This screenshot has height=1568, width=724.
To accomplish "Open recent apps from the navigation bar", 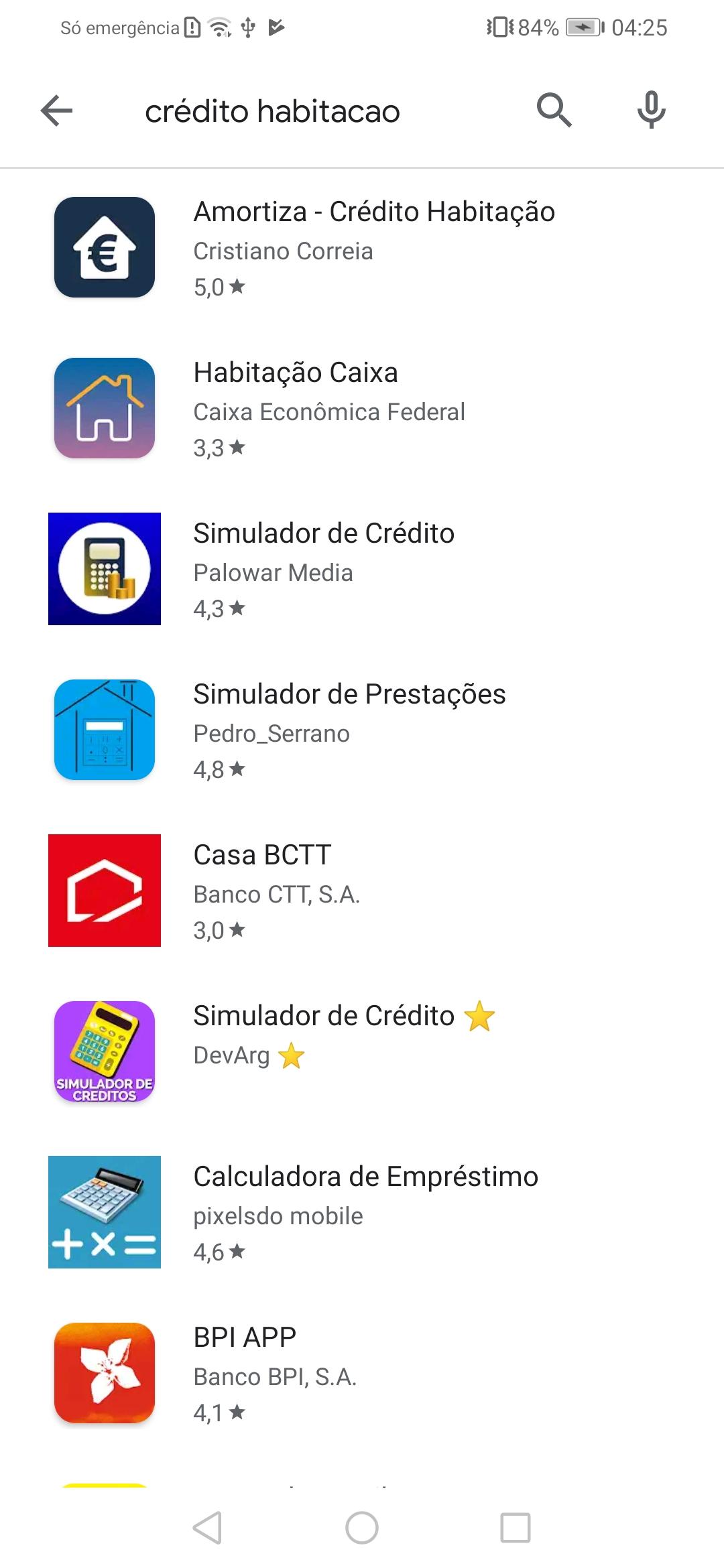I will click(x=515, y=1528).
